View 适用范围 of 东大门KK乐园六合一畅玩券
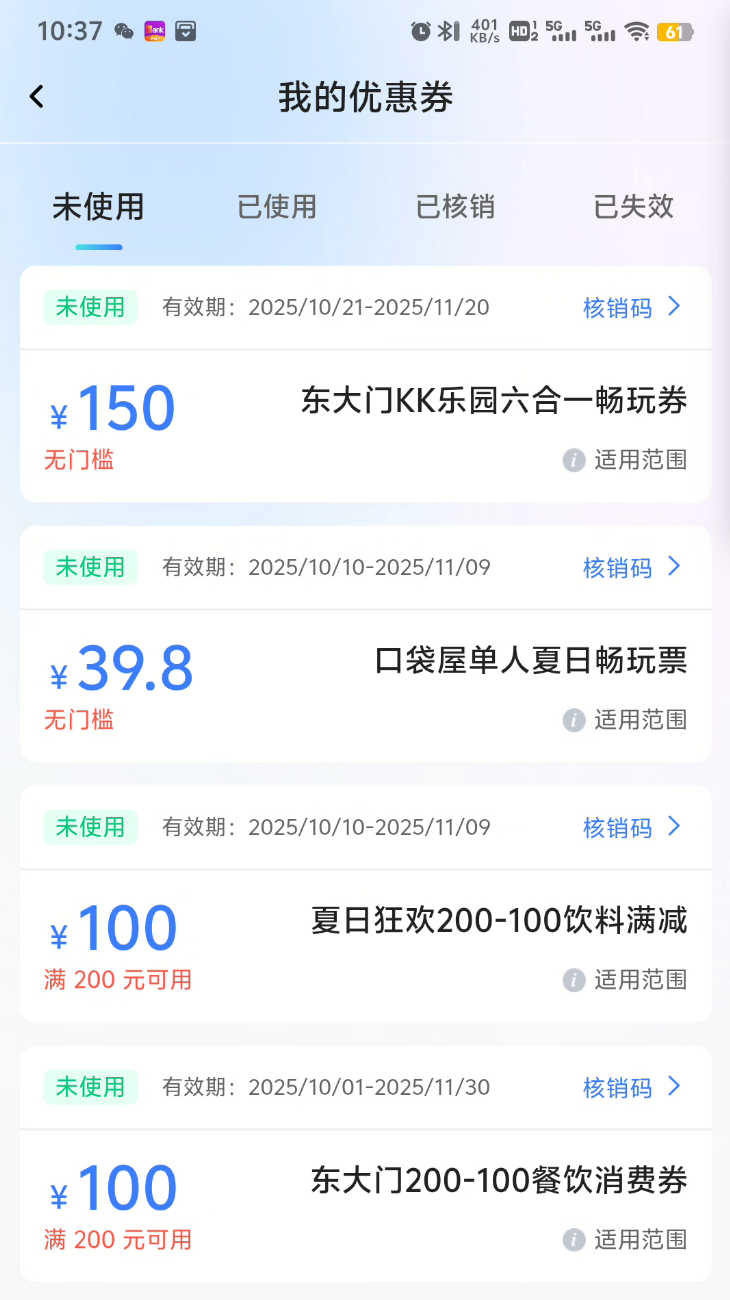The width and height of the screenshot is (730, 1300). click(x=626, y=460)
